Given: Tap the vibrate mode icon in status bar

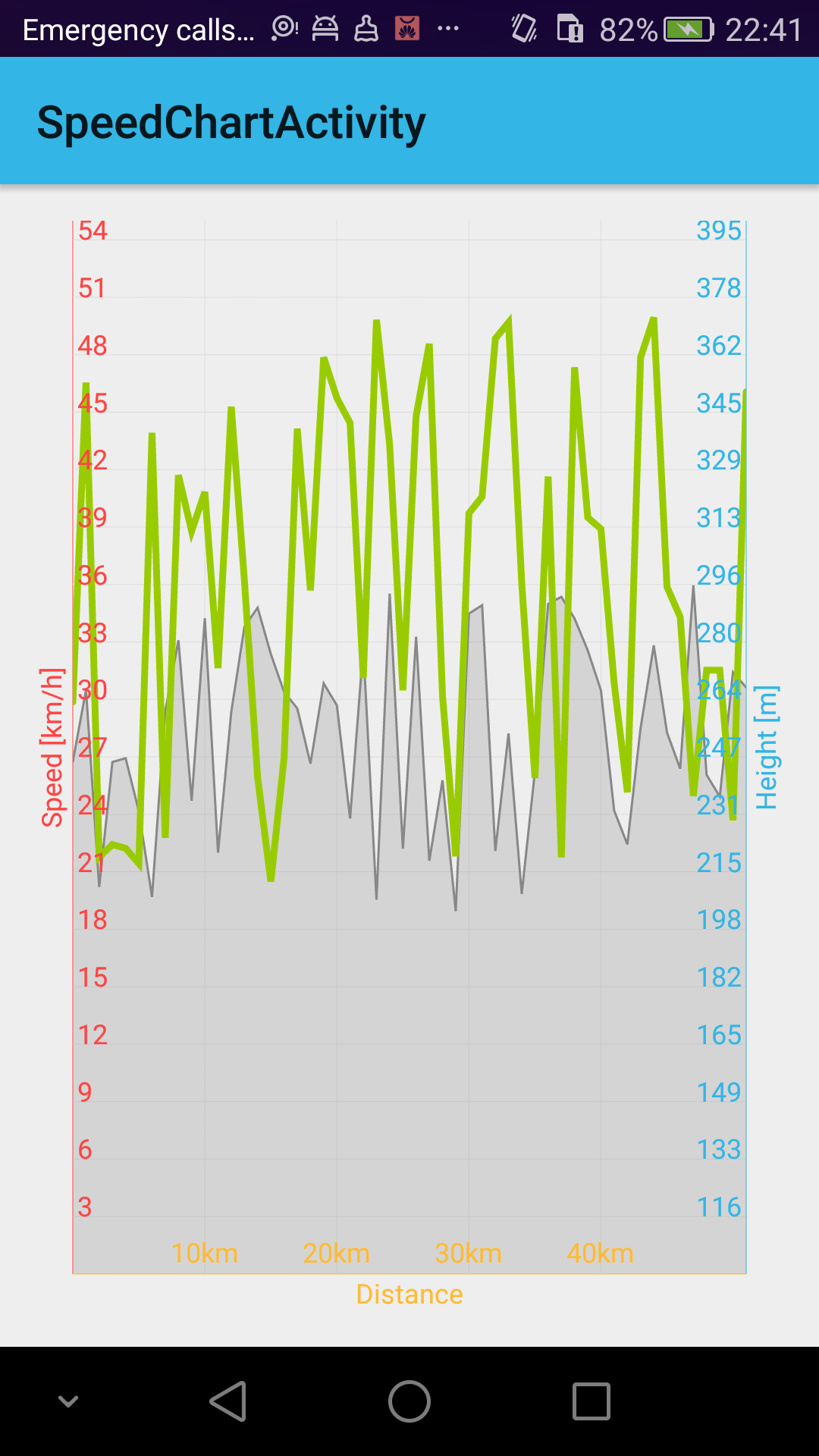Looking at the screenshot, I should click(522, 29).
